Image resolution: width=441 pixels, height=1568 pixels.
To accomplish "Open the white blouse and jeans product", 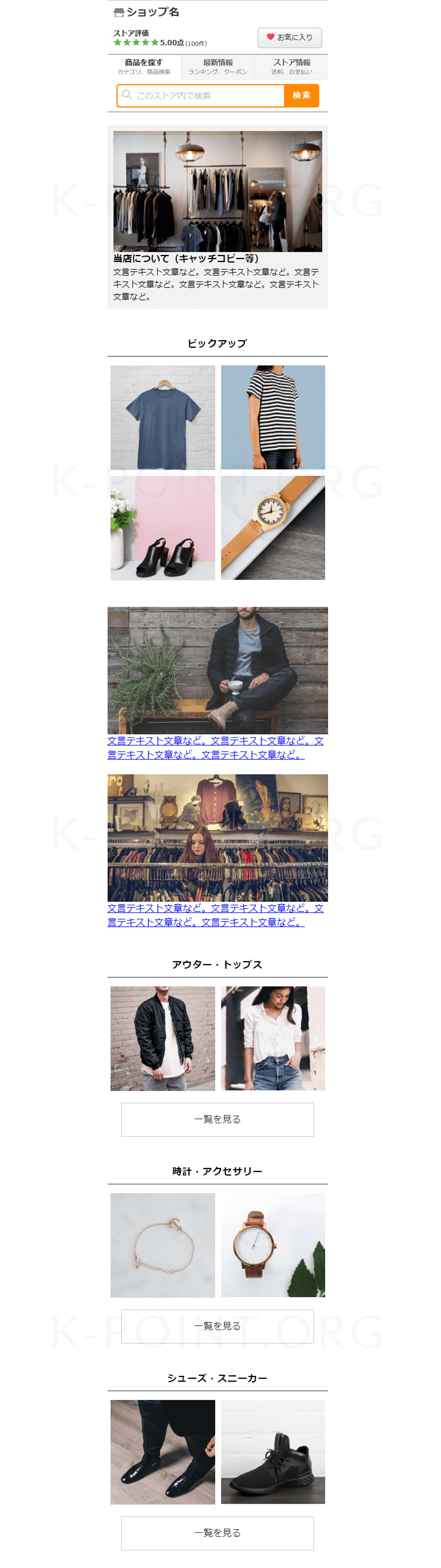I will 273,1039.
